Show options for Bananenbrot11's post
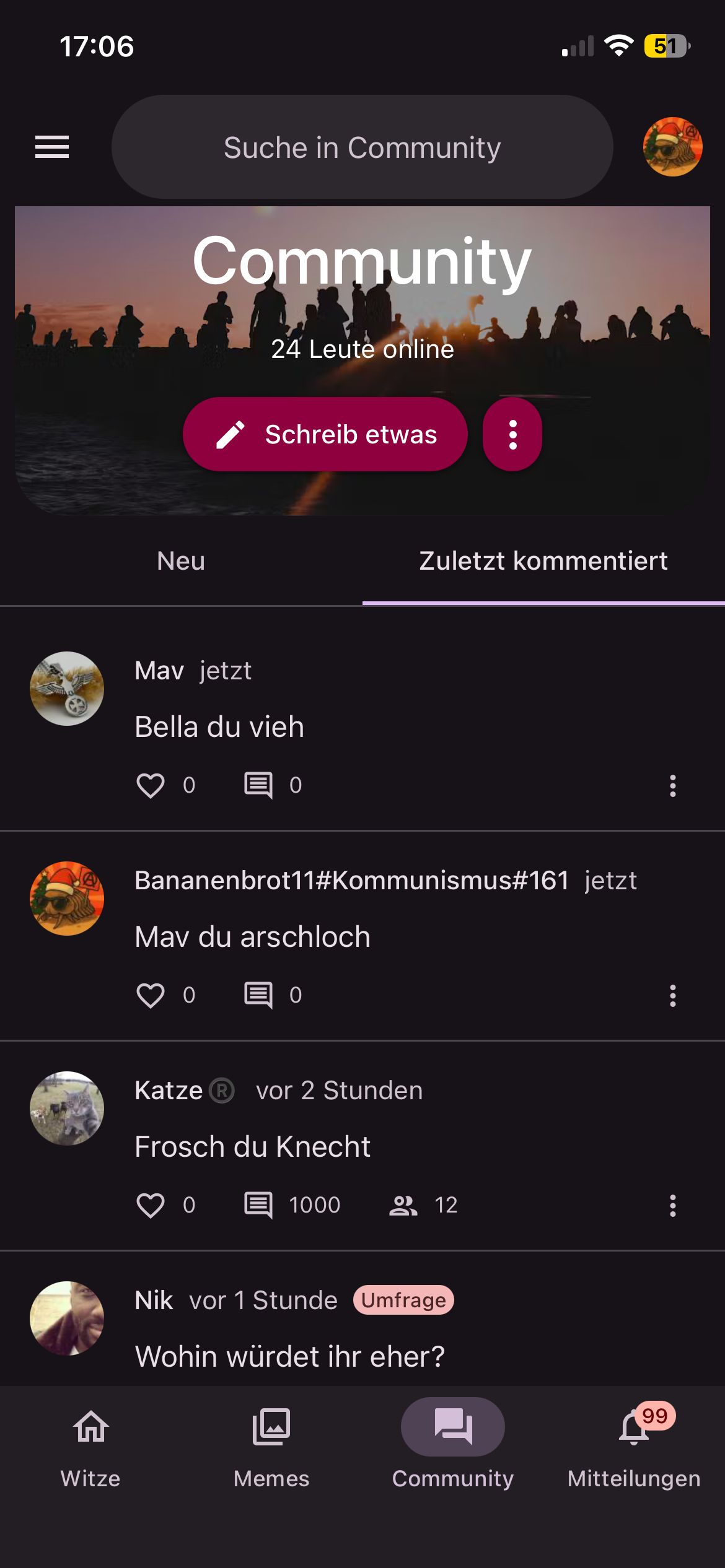 (672, 995)
